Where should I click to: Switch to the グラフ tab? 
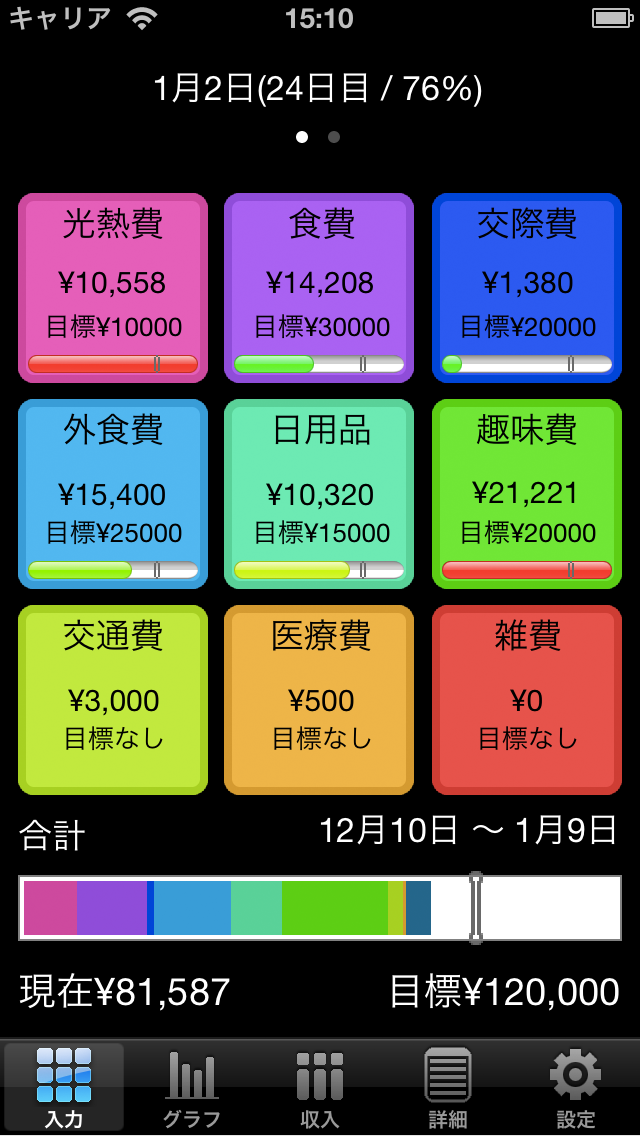pos(192,1088)
